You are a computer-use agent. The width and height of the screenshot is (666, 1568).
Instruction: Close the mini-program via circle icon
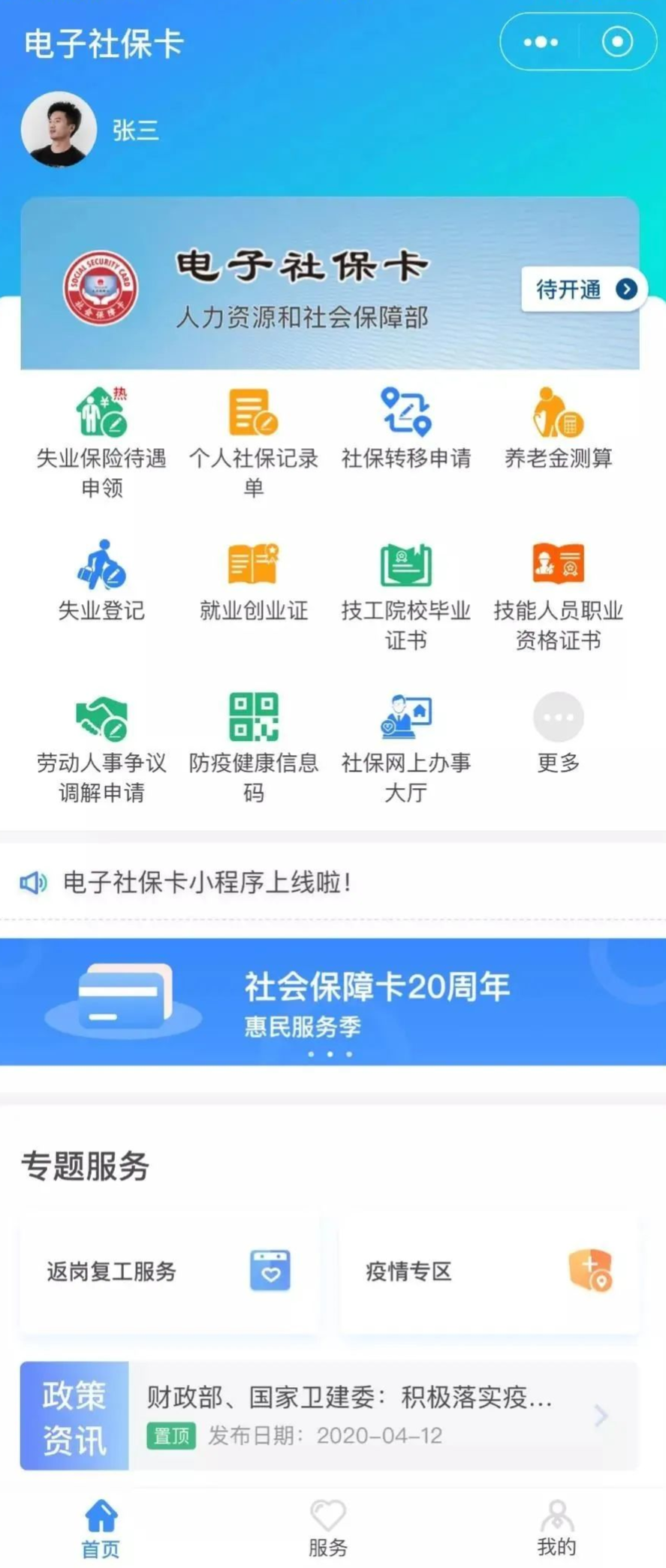click(x=617, y=42)
